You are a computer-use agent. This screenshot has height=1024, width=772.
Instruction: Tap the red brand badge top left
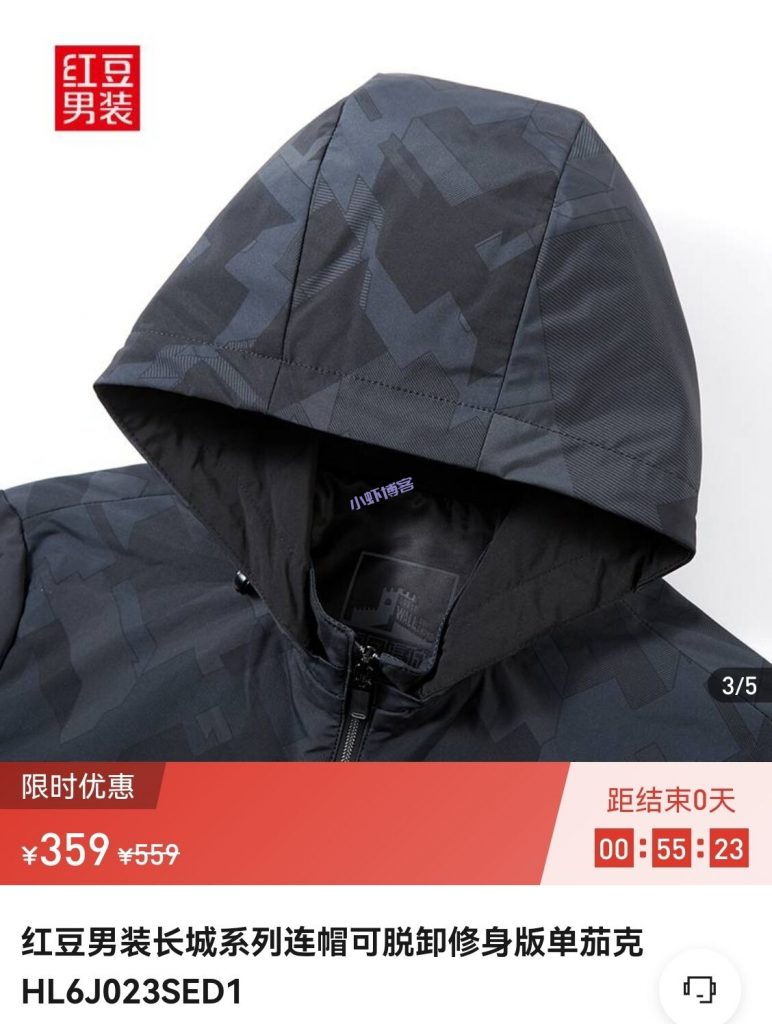click(x=95, y=85)
